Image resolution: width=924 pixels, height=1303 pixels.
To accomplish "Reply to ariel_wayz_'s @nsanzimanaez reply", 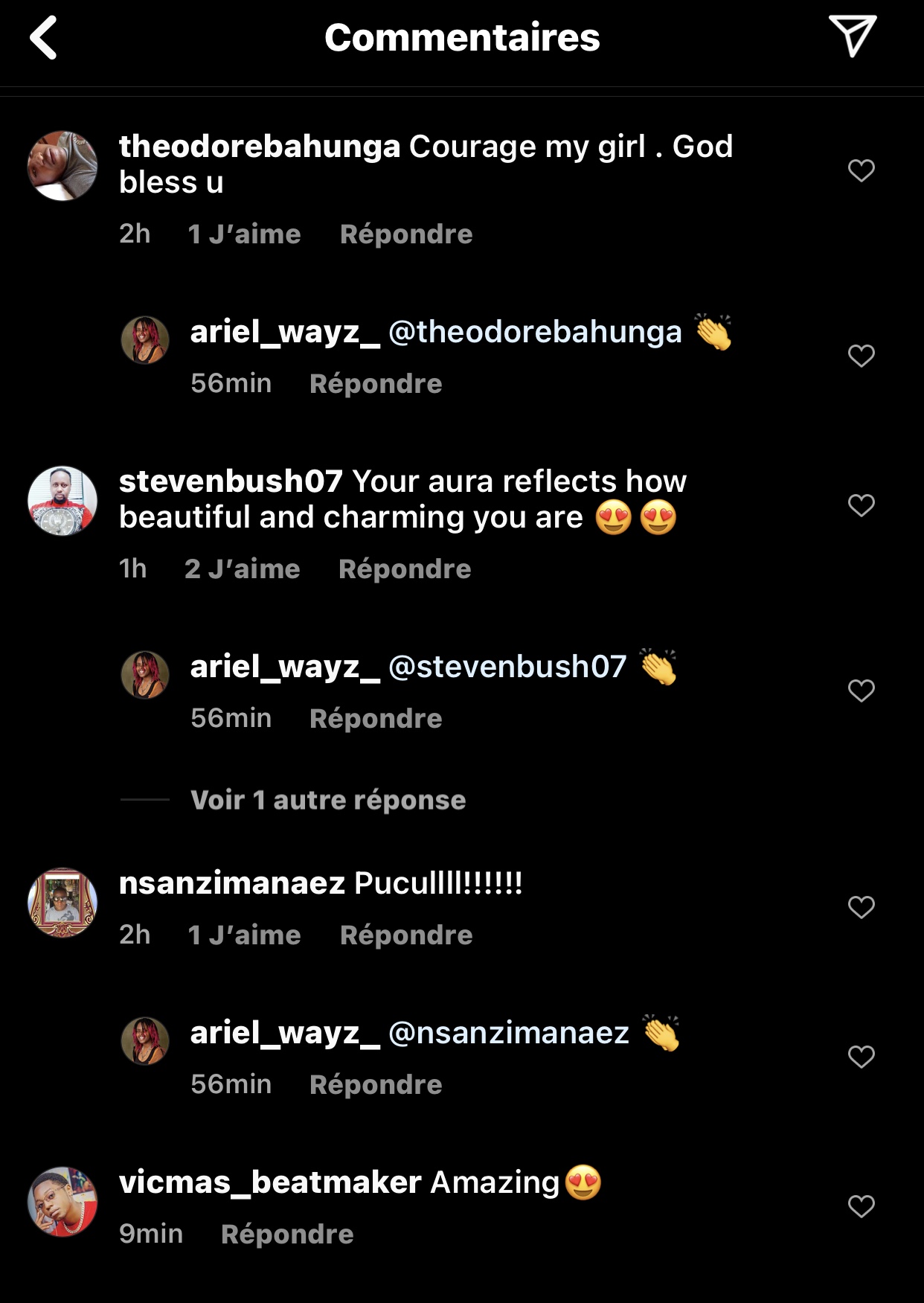I will [375, 1085].
